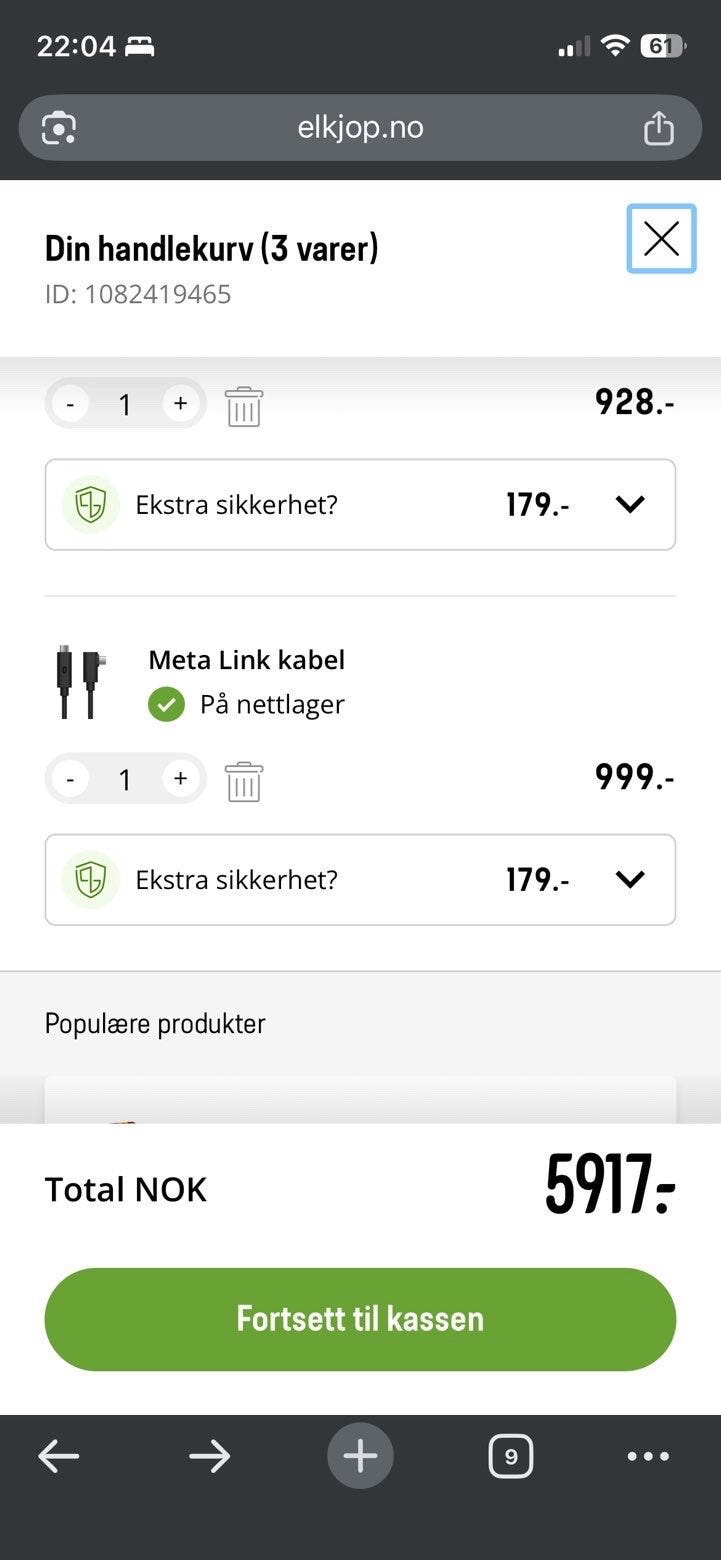This screenshot has width=721, height=1560.
Task: Increase quantity of Meta Link kabel
Action: 180,778
